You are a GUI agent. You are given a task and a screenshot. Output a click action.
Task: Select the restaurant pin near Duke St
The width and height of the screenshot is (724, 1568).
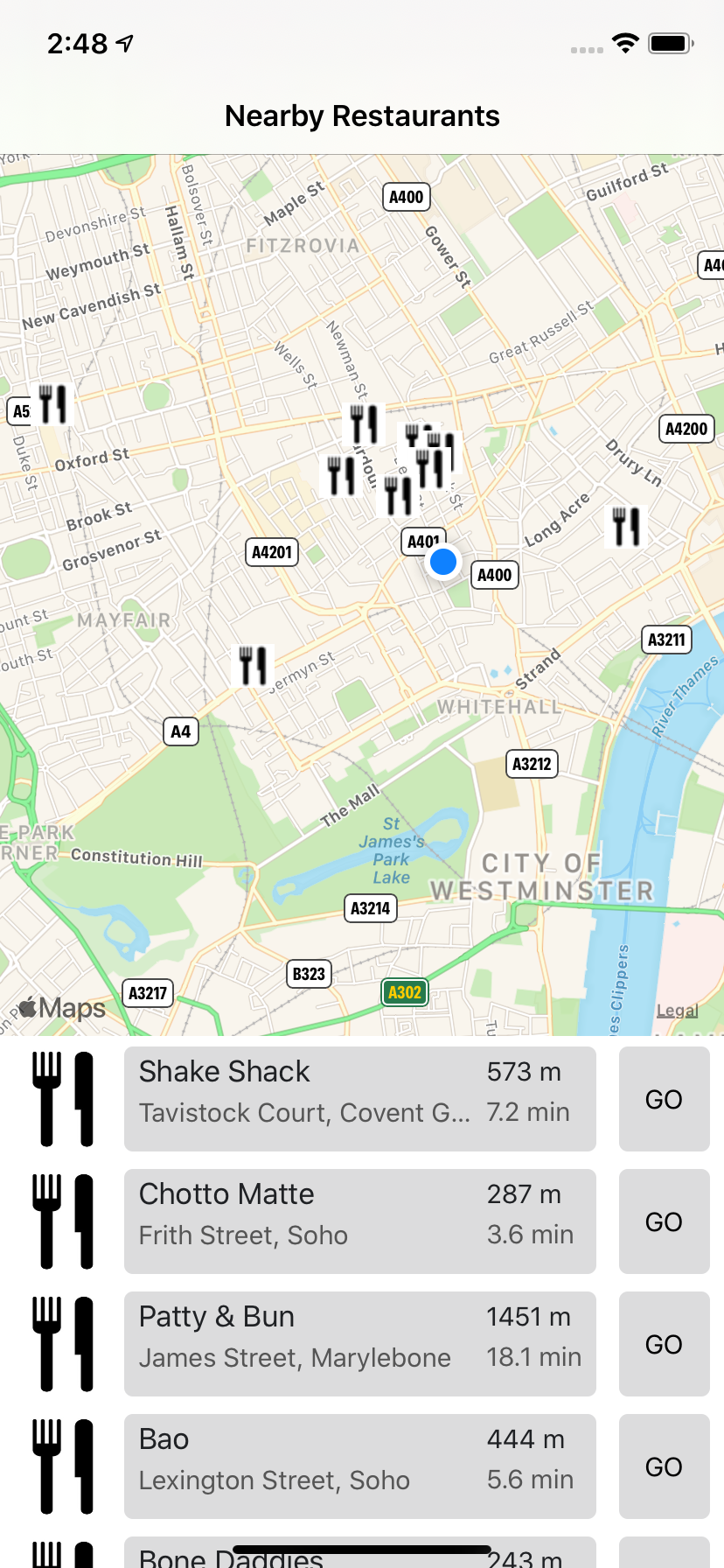[52, 404]
